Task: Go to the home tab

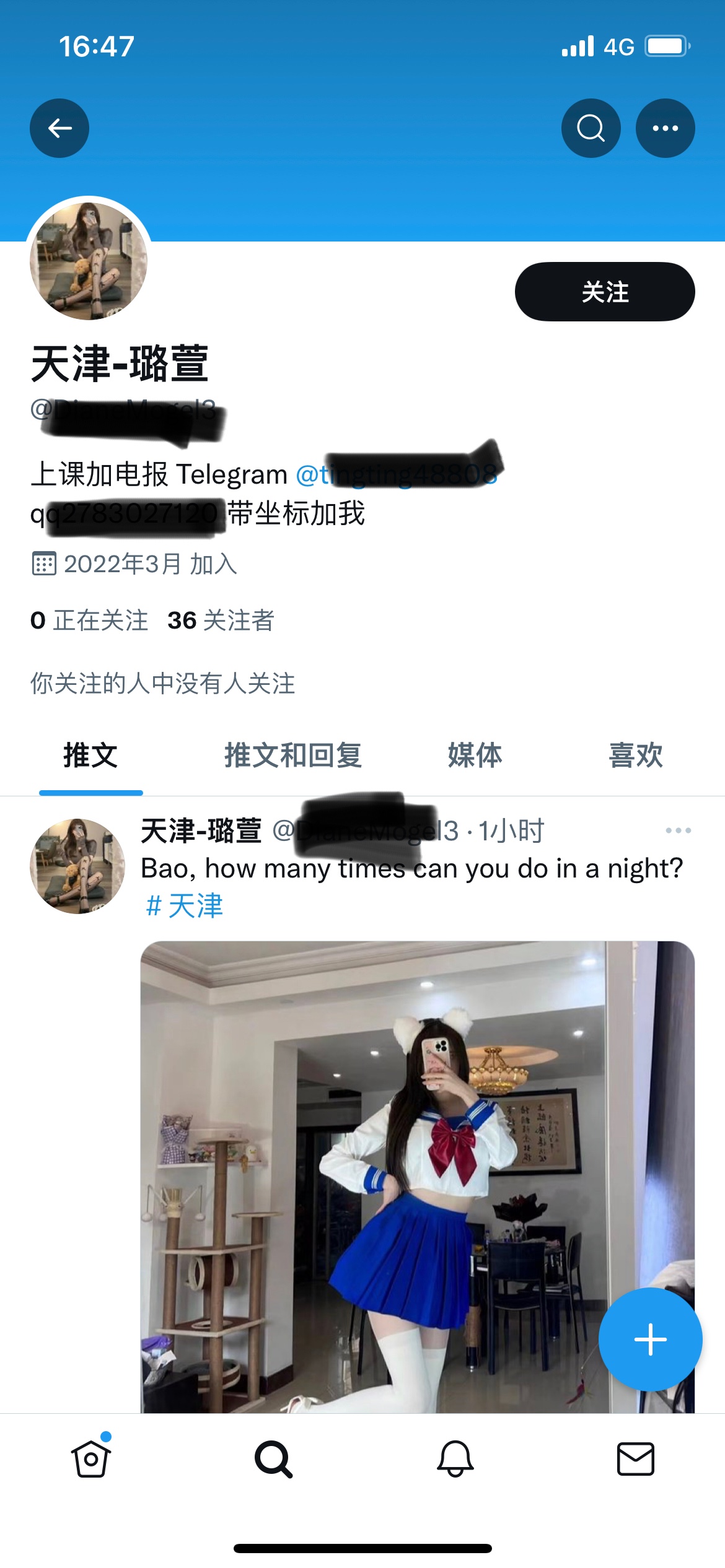Action: click(91, 1459)
